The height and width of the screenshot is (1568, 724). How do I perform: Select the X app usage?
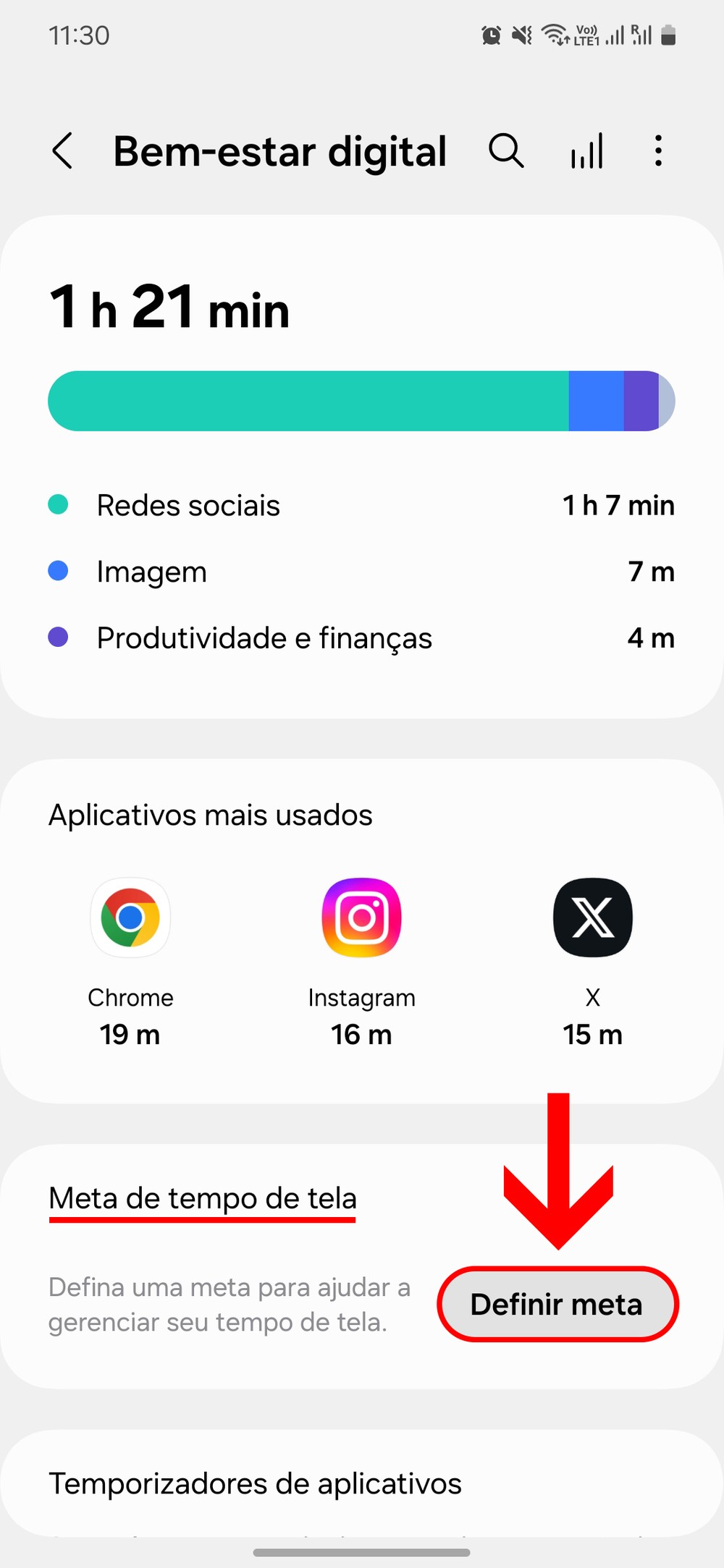[x=593, y=918]
